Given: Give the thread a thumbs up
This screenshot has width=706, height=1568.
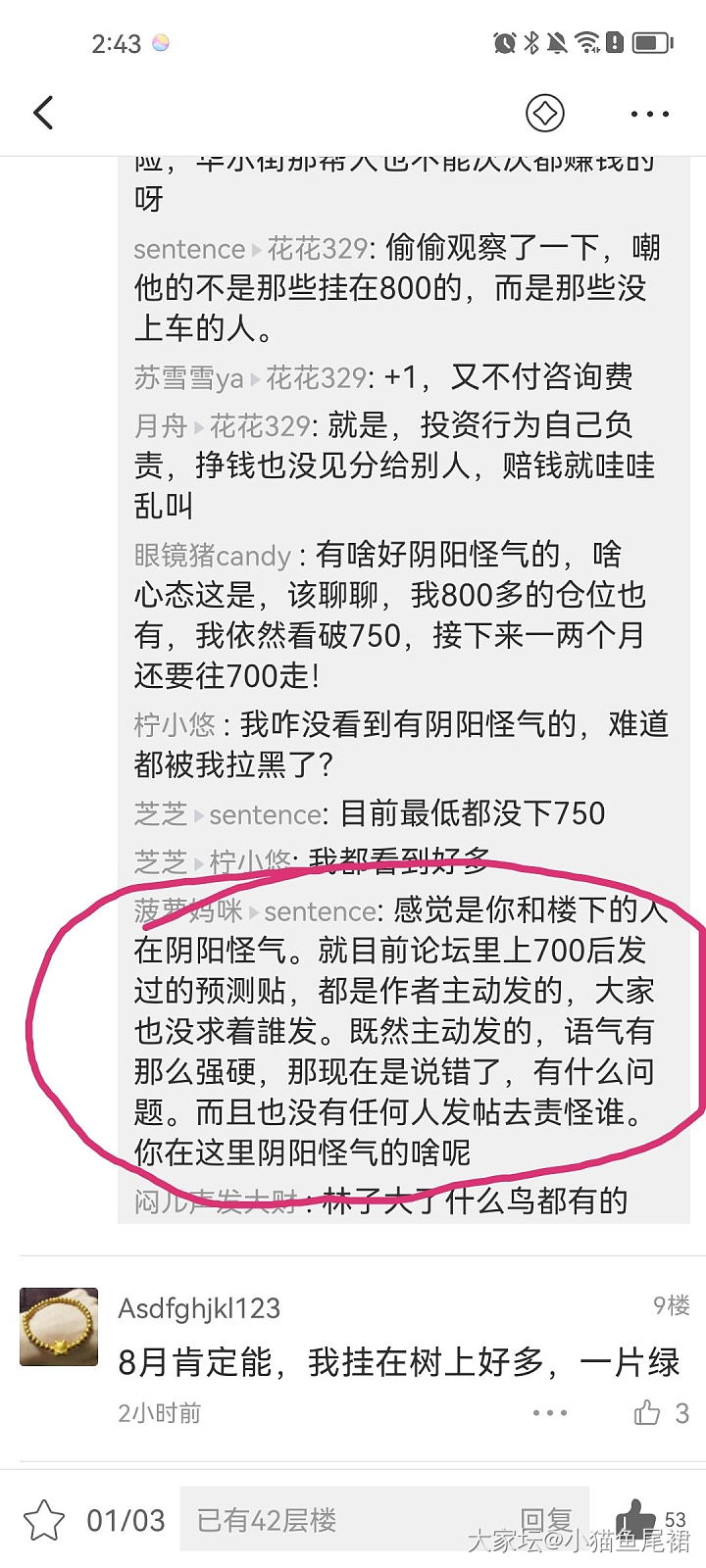Looking at the screenshot, I should click(636, 1520).
